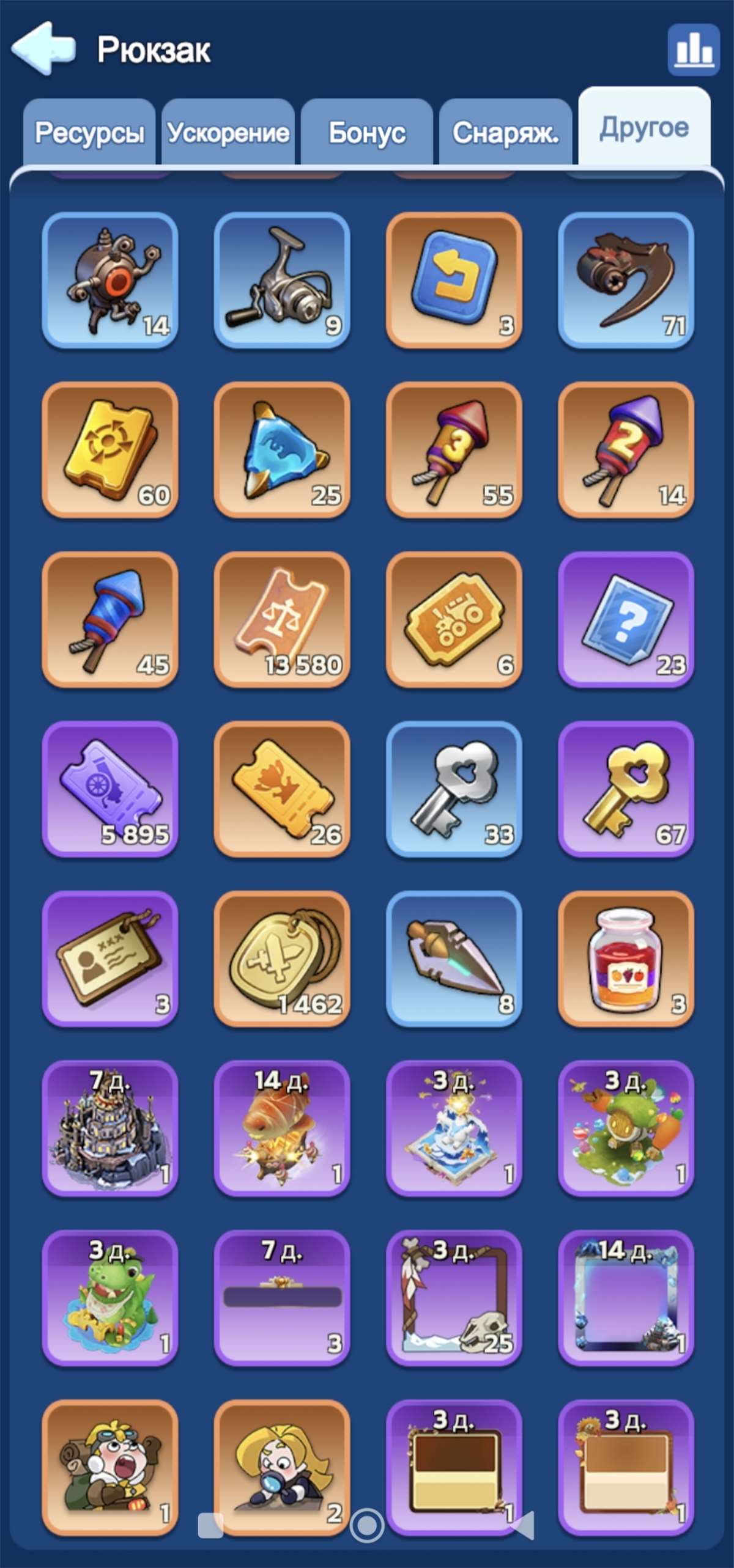This screenshot has width=734, height=1568.
Task: Open the golden target ticket with 60
Action: tap(110, 450)
